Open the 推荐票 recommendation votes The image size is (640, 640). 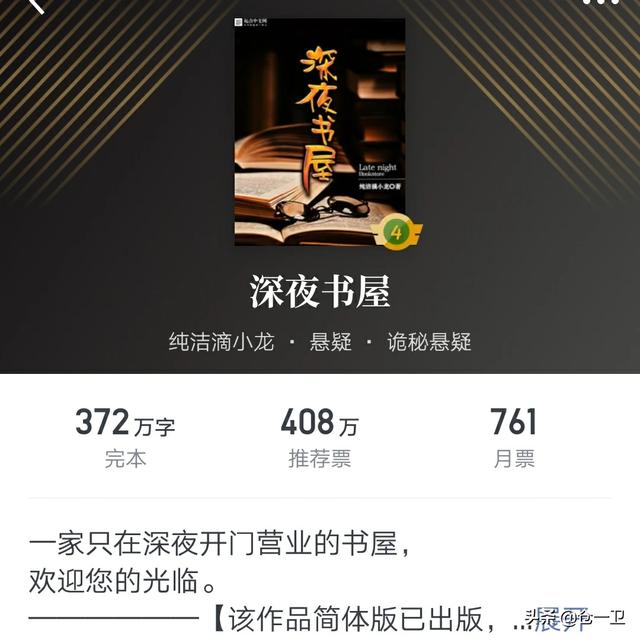coord(319,438)
